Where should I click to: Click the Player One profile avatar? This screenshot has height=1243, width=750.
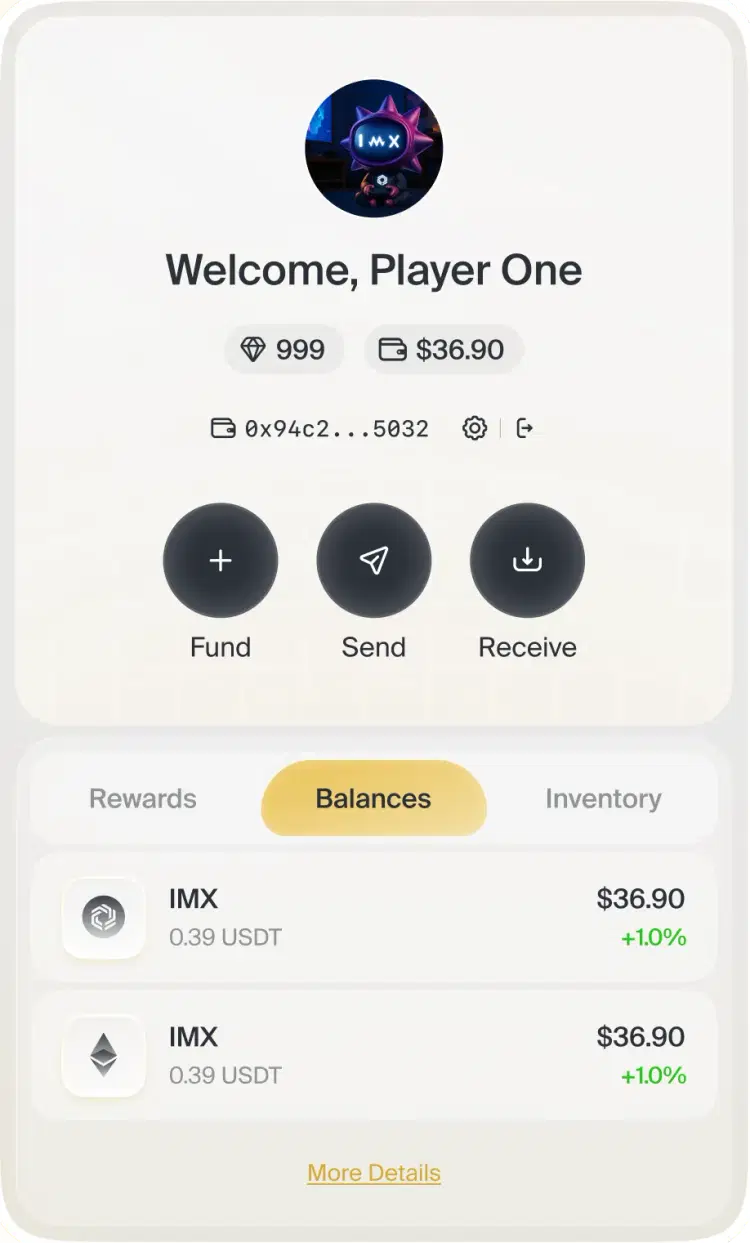coord(374,150)
